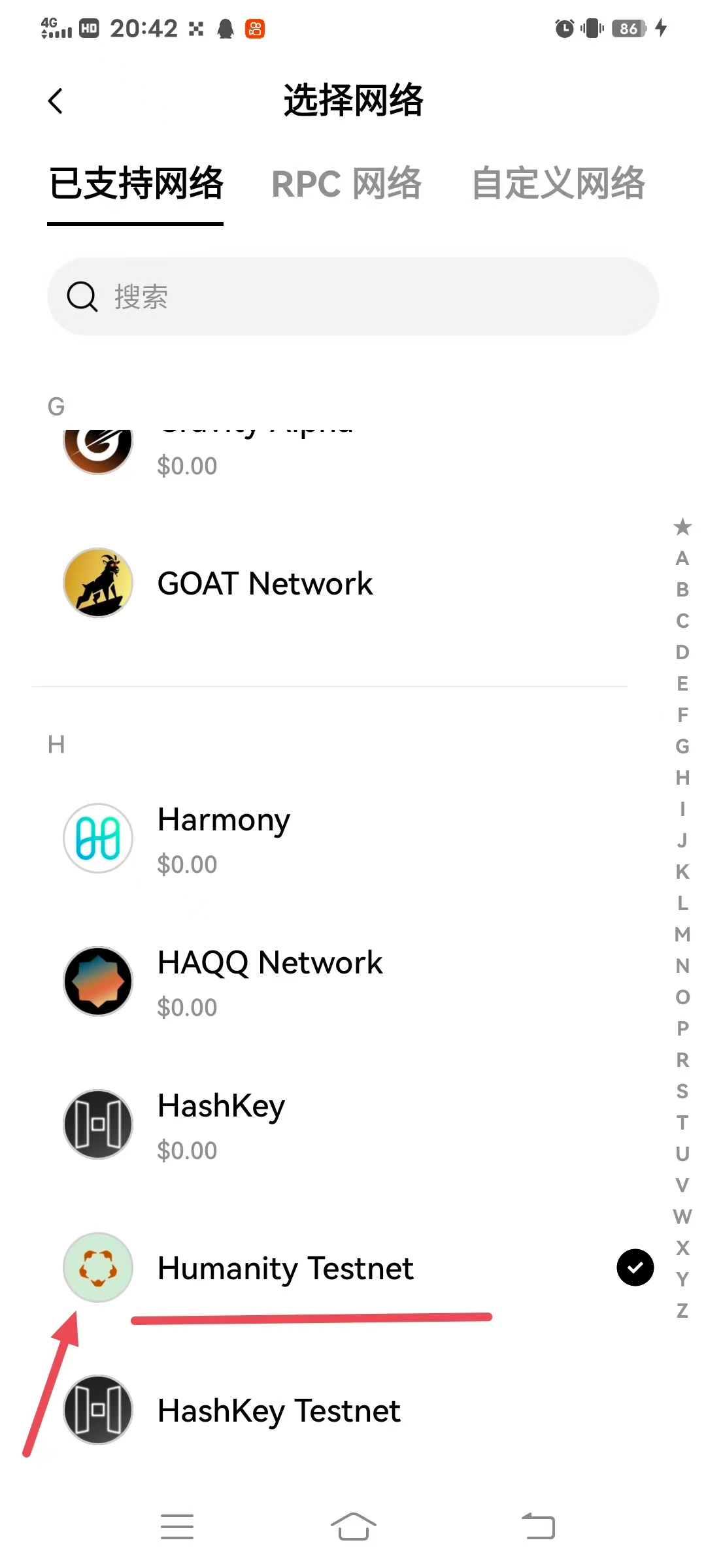Choose the HashKey network
This screenshot has height=1568, width=706.
pos(221,1124)
